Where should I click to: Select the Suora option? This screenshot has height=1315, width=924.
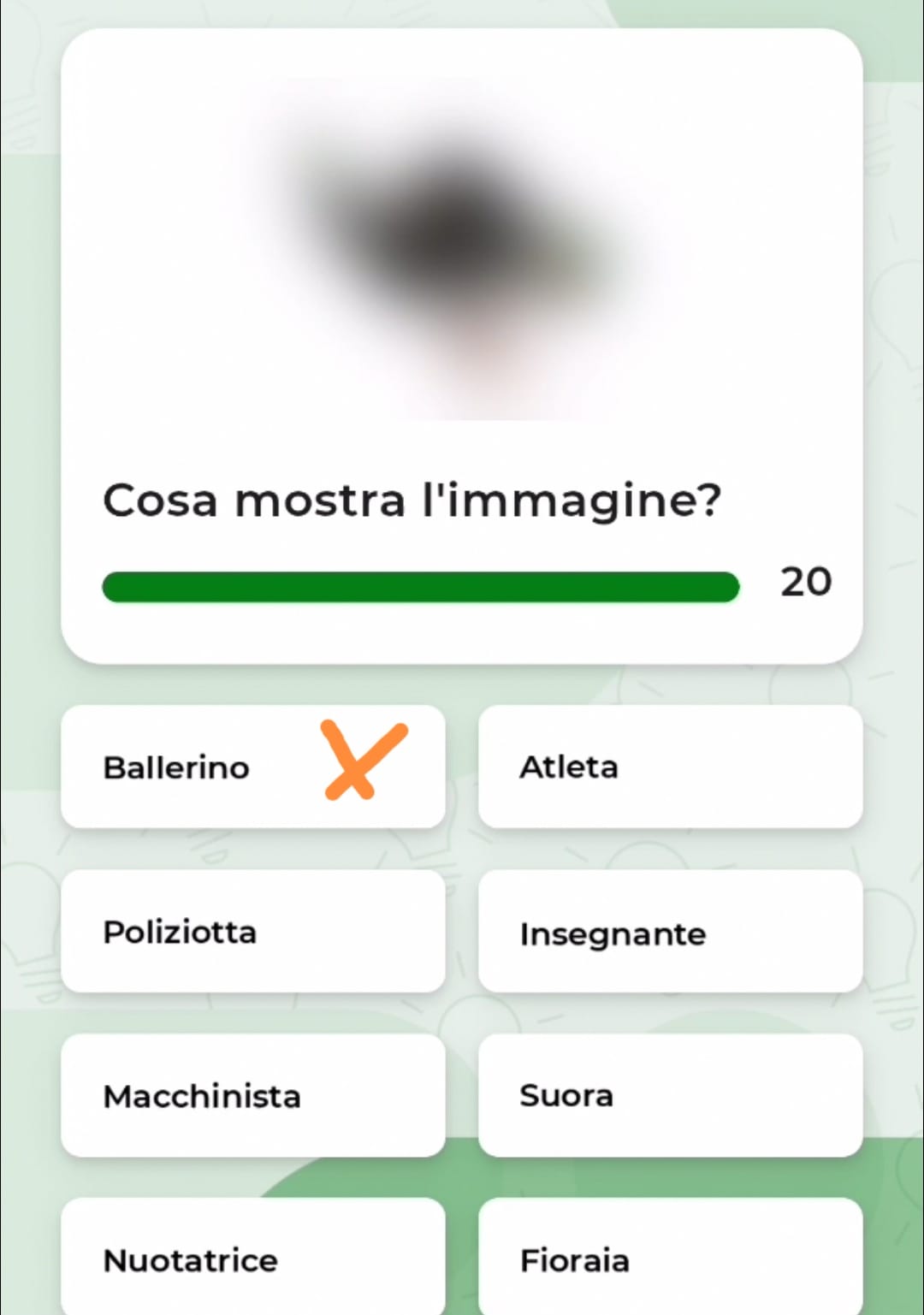click(x=670, y=1096)
